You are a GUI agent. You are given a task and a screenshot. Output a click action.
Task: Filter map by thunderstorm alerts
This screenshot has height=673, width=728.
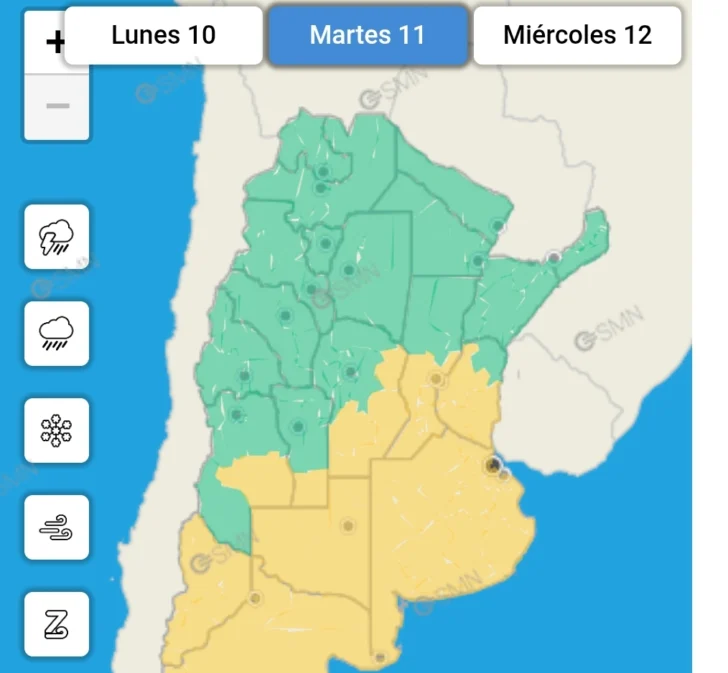pos(57,237)
